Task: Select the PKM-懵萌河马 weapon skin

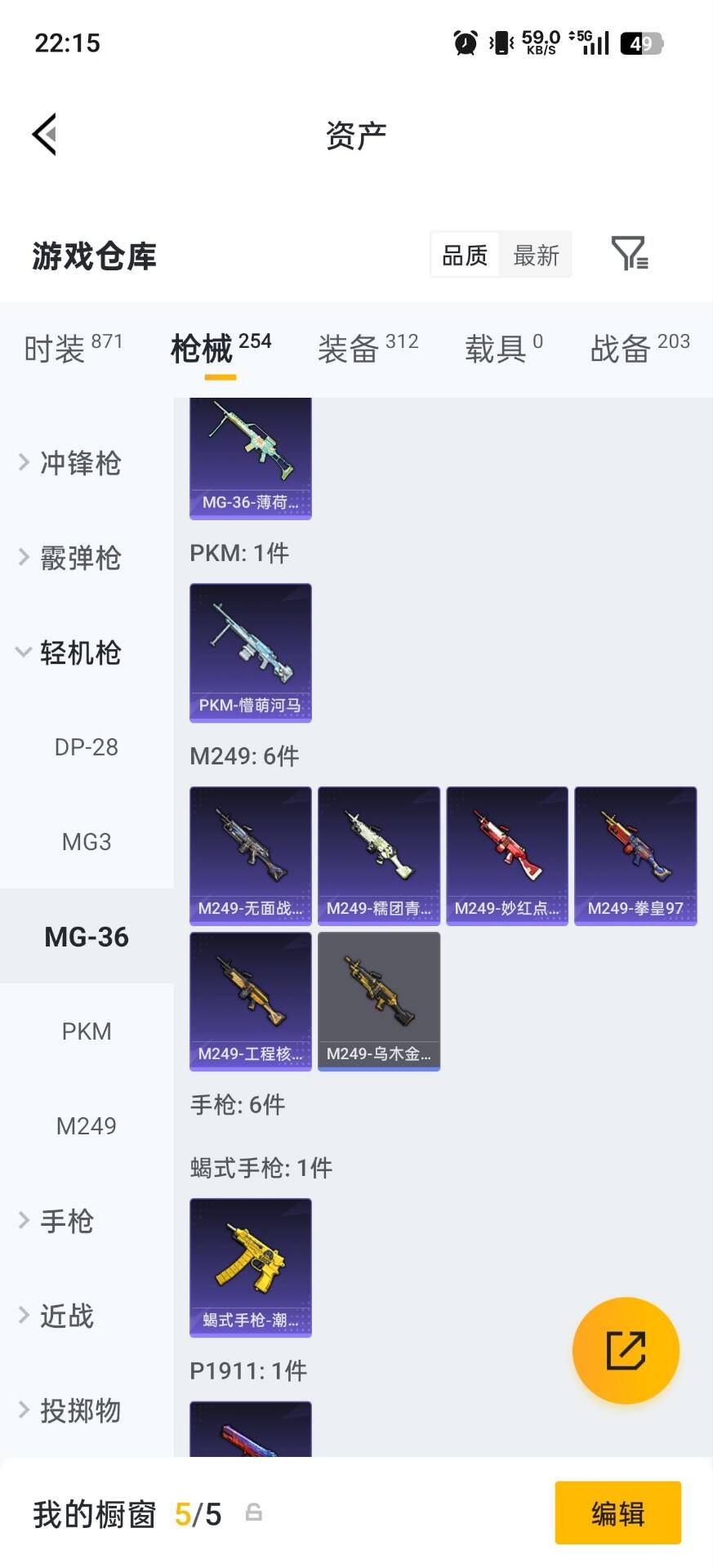Action: pos(250,653)
